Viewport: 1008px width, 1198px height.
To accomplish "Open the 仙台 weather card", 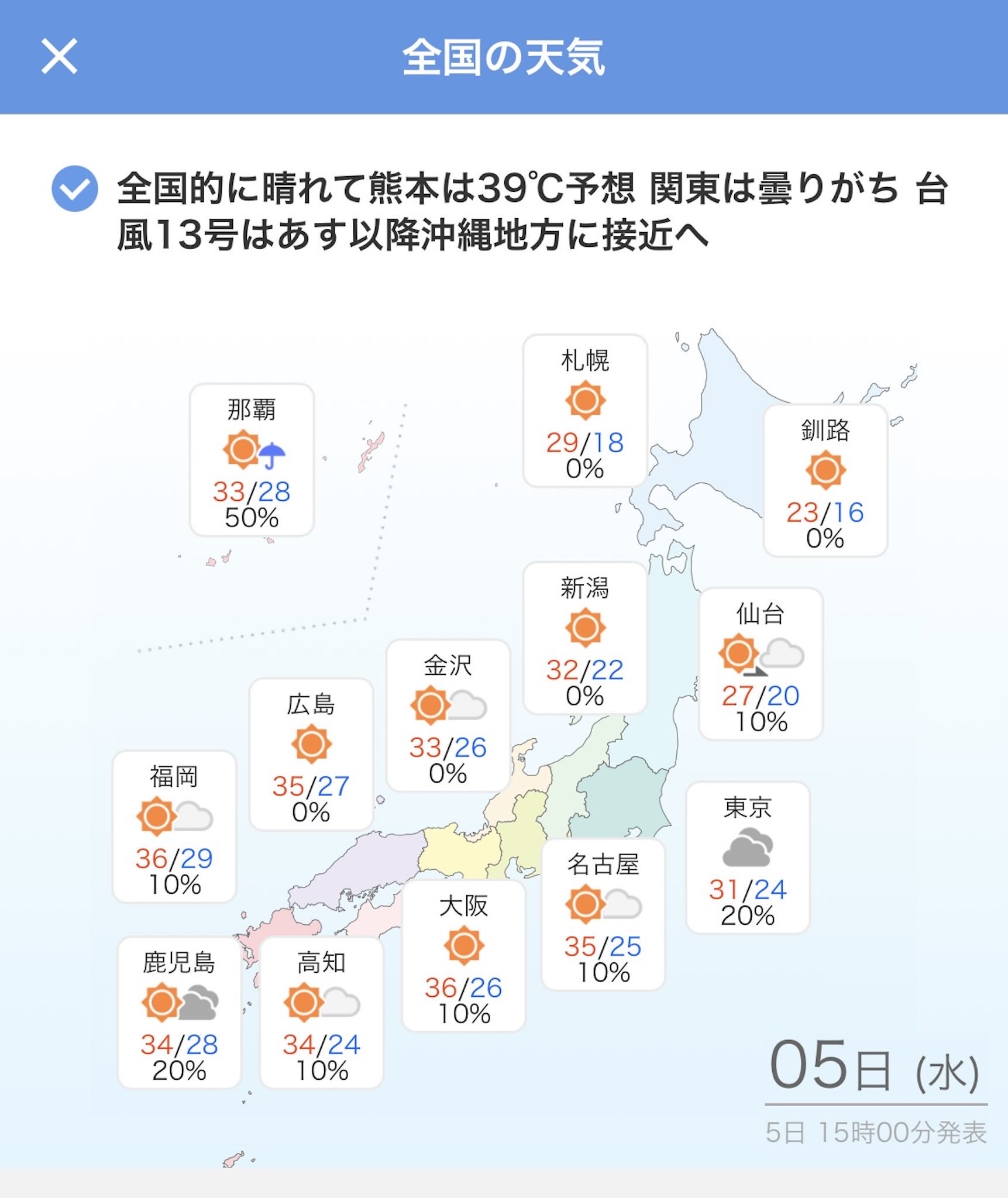I will (x=761, y=664).
